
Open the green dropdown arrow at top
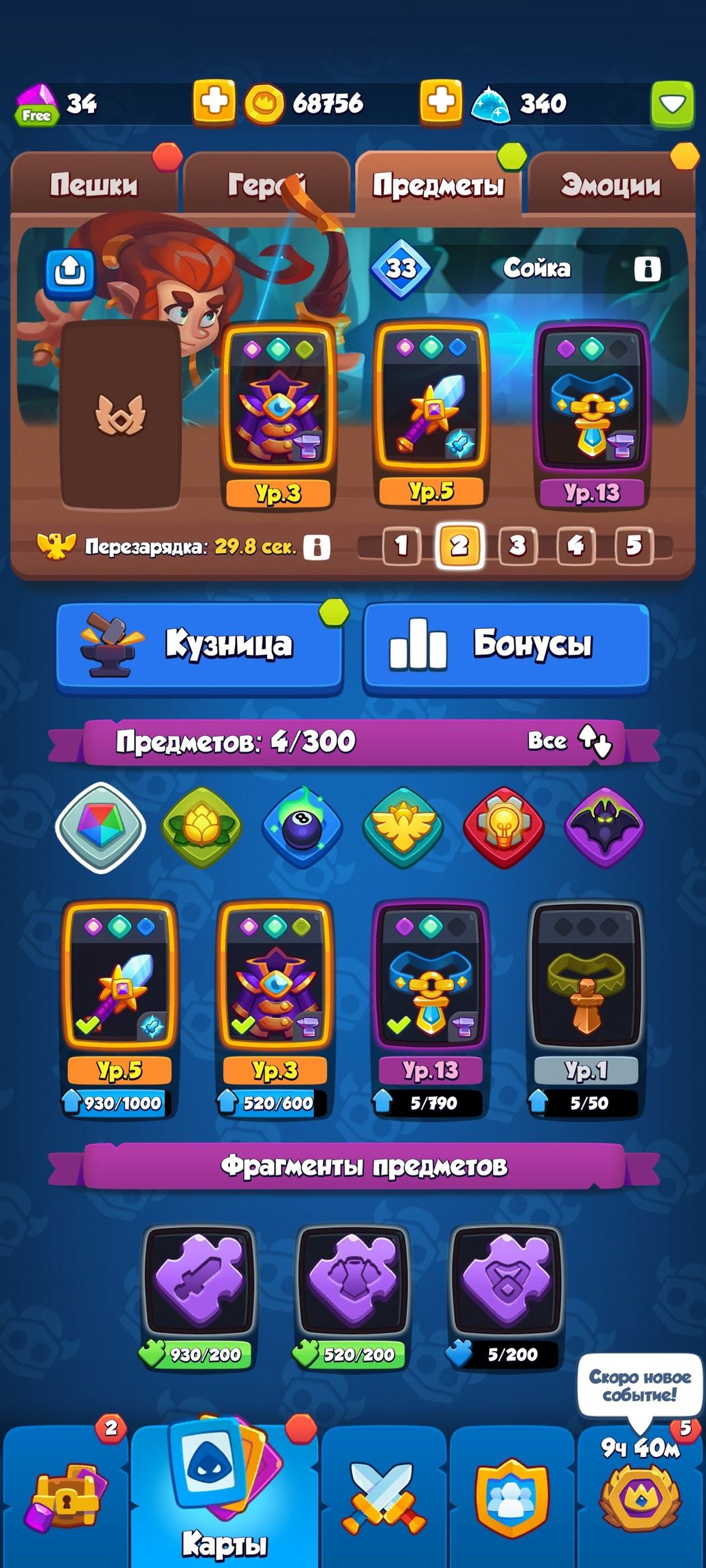672,104
